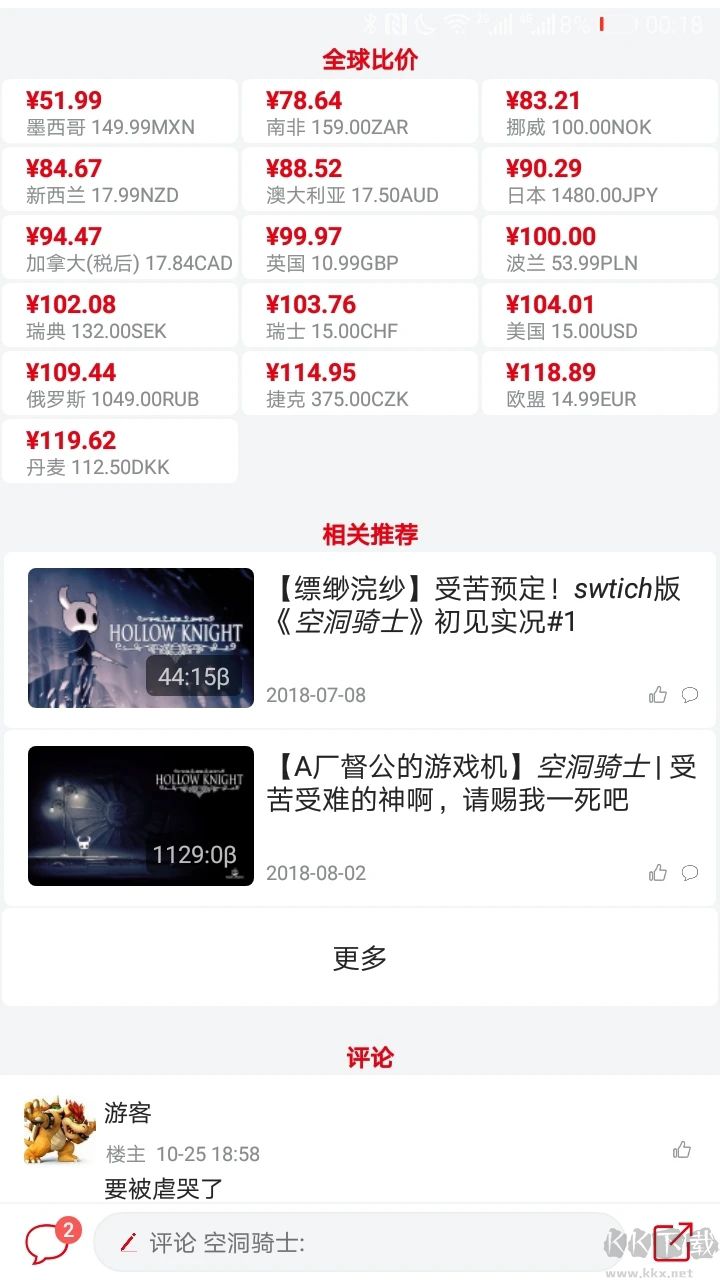Toggle like on the first recommended video
Viewport: 720px width, 1280px height.
(657, 695)
